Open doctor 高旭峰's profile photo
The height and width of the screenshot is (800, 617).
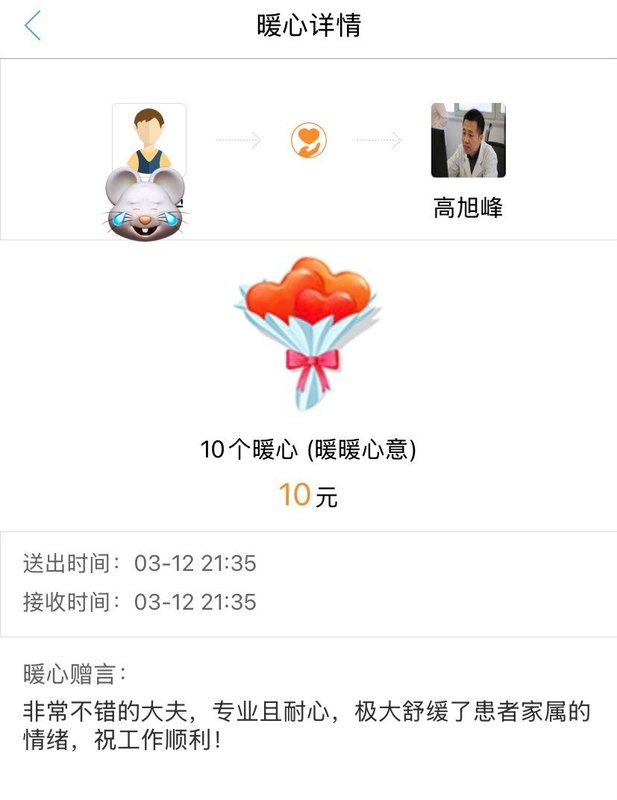click(468, 141)
